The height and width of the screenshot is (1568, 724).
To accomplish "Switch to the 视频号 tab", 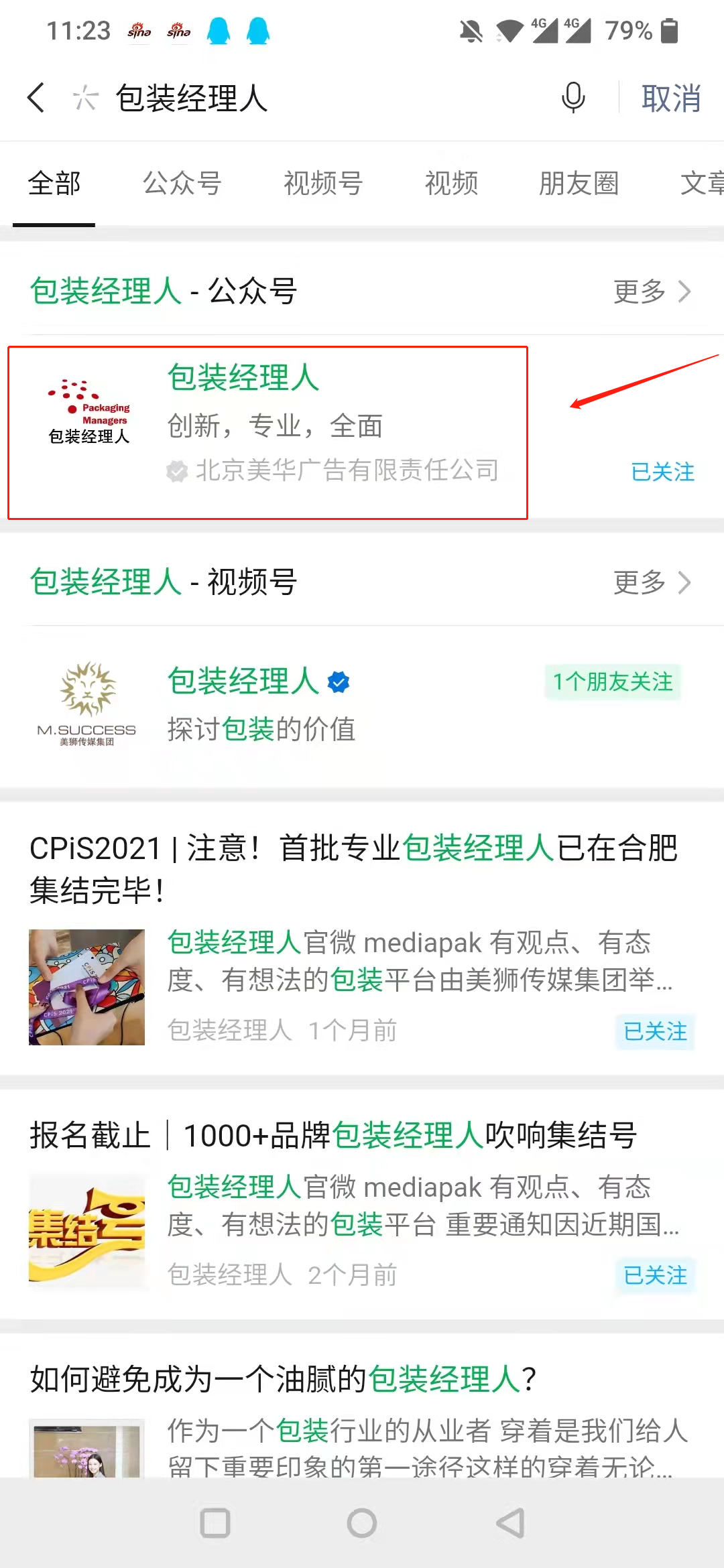I will coord(323,183).
